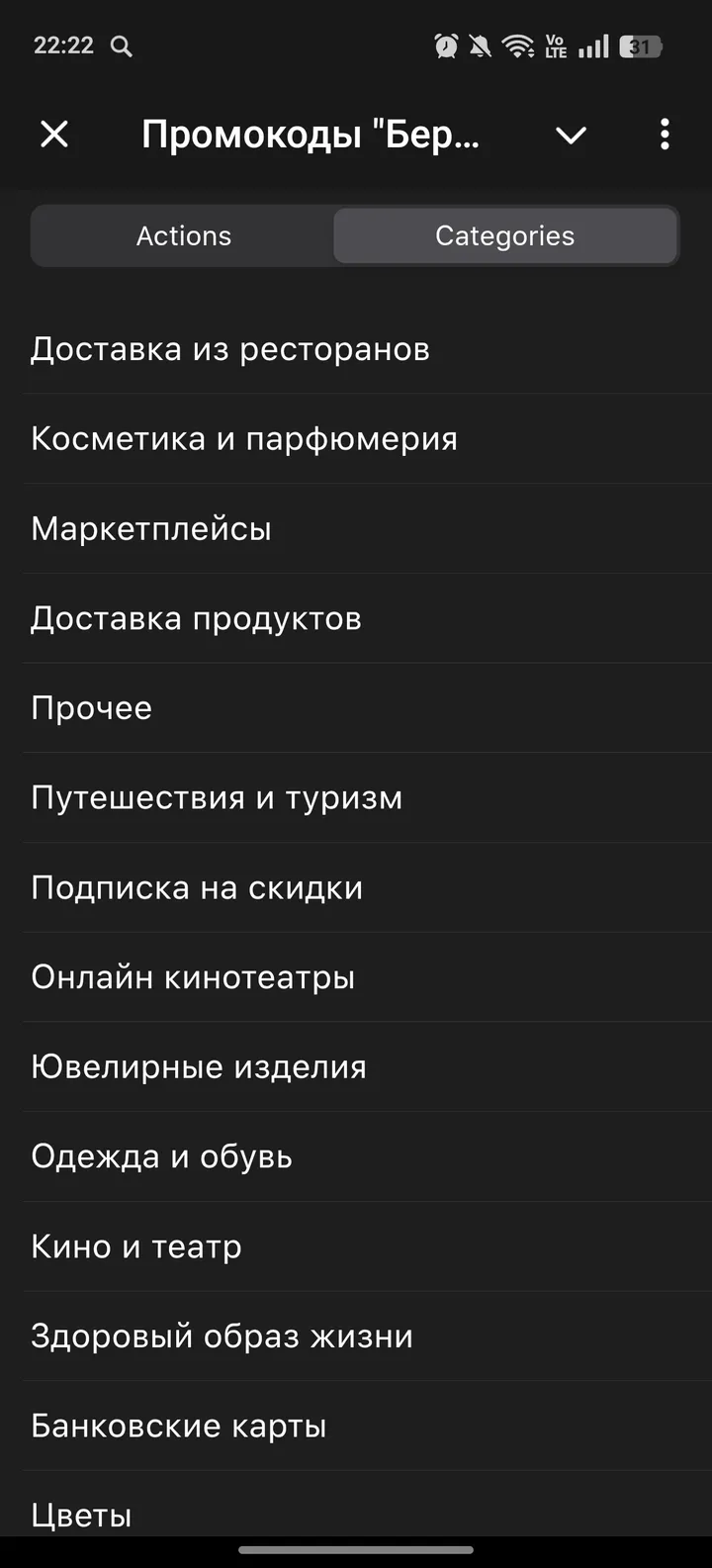Tap the battery level indicator
The height and width of the screenshot is (1568, 712).
[x=638, y=46]
